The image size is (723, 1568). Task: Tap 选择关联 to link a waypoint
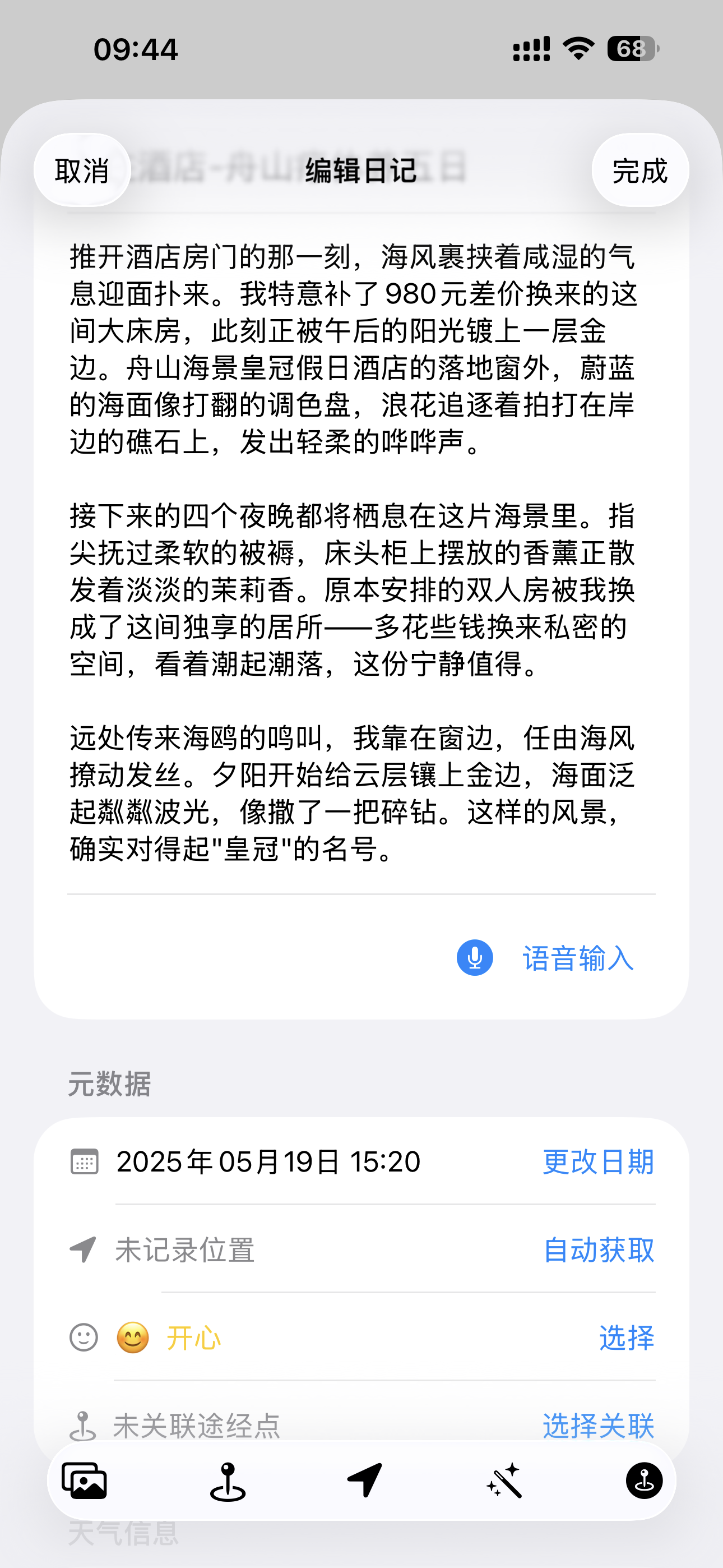(599, 1424)
